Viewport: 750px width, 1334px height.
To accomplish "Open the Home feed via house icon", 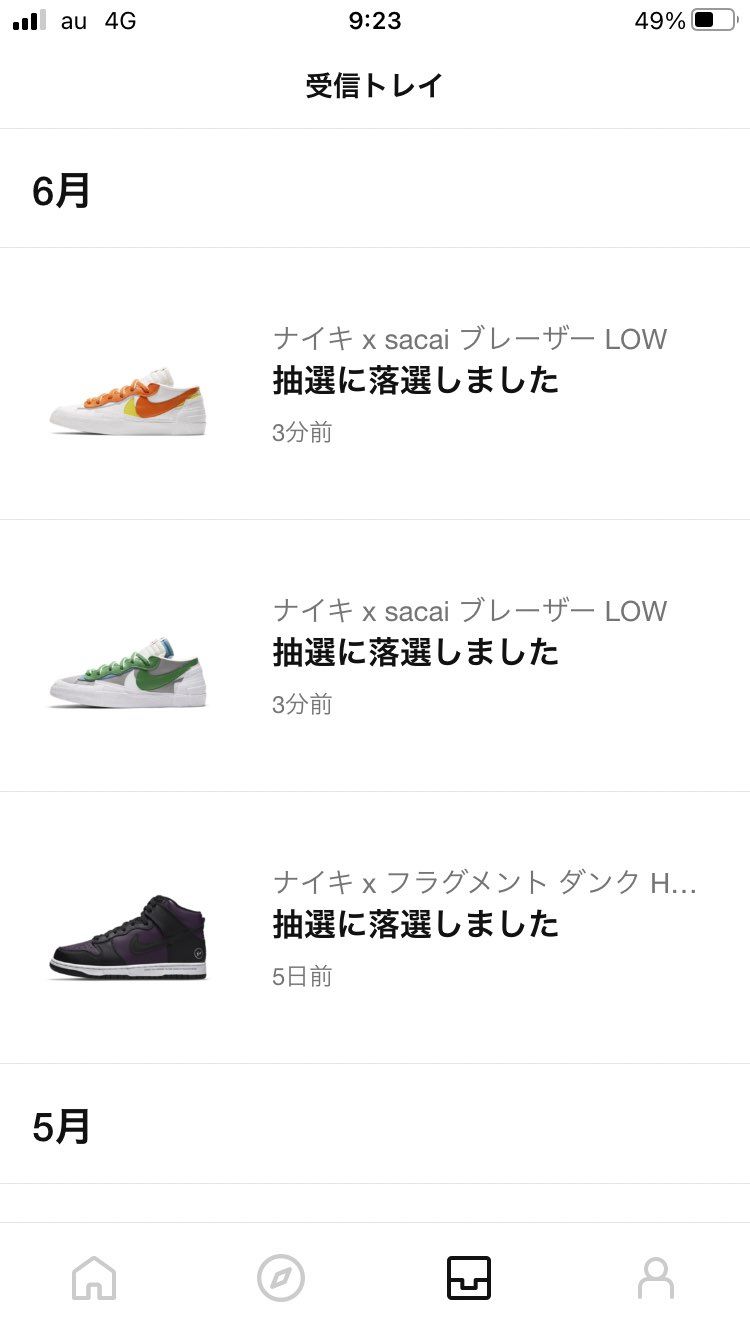I will tap(93, 1277).
